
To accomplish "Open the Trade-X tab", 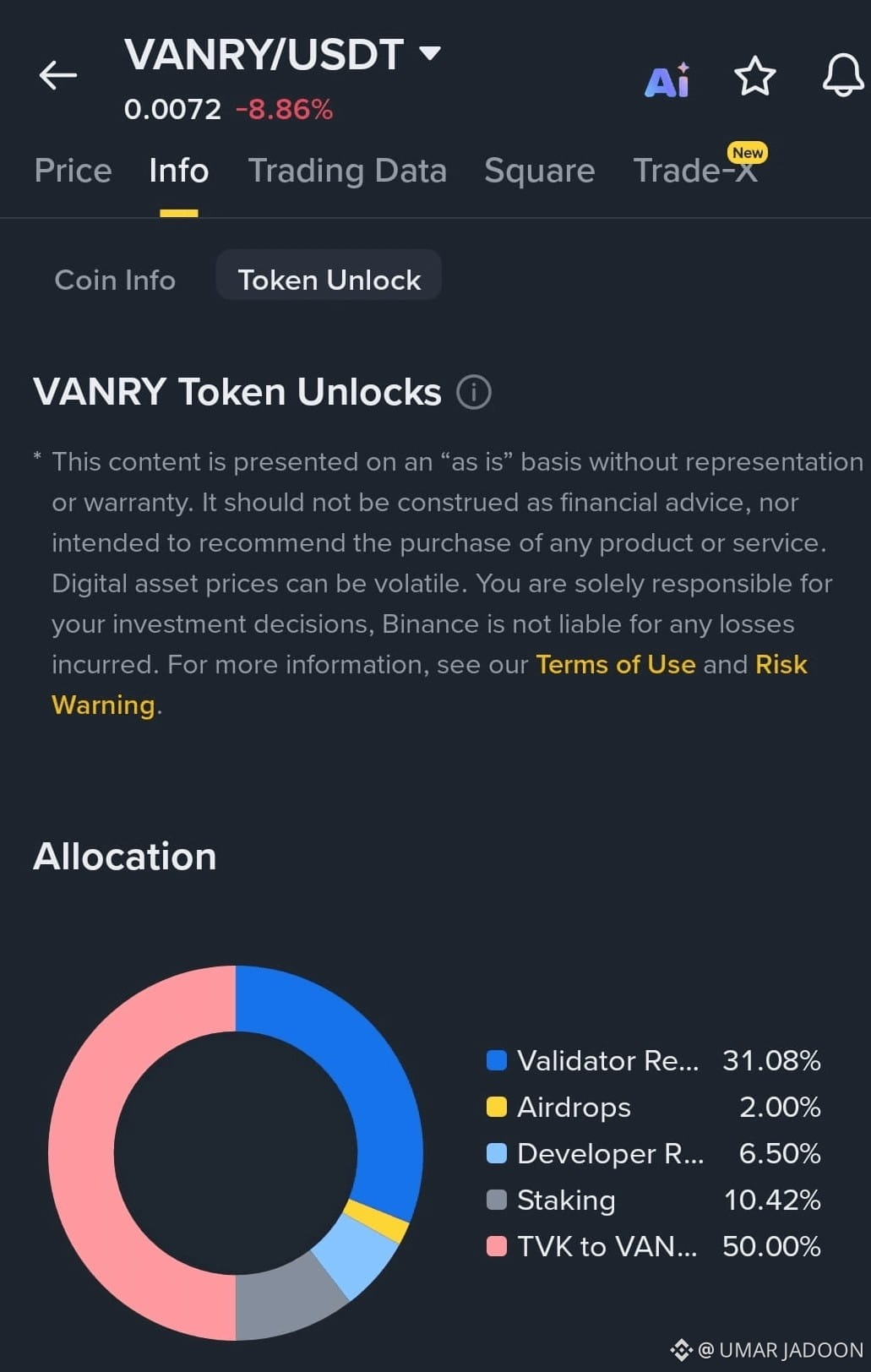I will pos(694,171).
